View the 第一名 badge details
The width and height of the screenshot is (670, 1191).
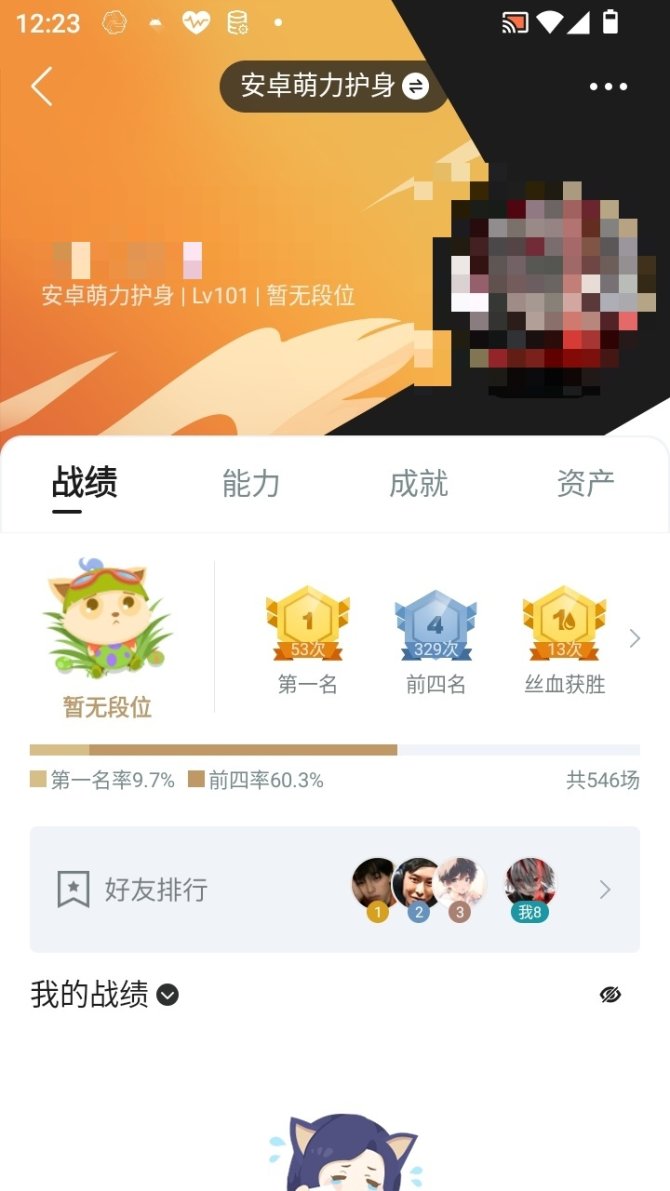pyautogui.click(x=308, y=638)
